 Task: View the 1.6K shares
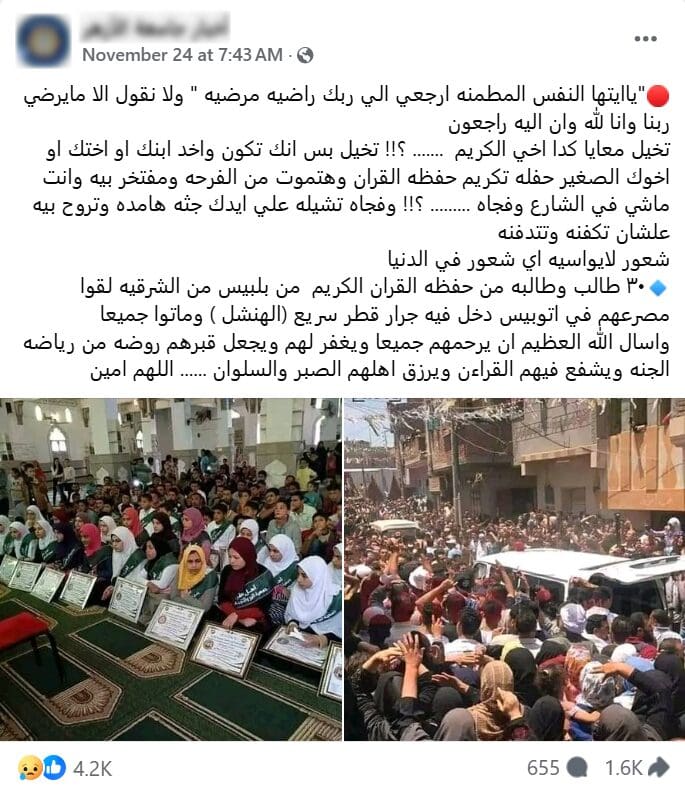pos(637,767)
